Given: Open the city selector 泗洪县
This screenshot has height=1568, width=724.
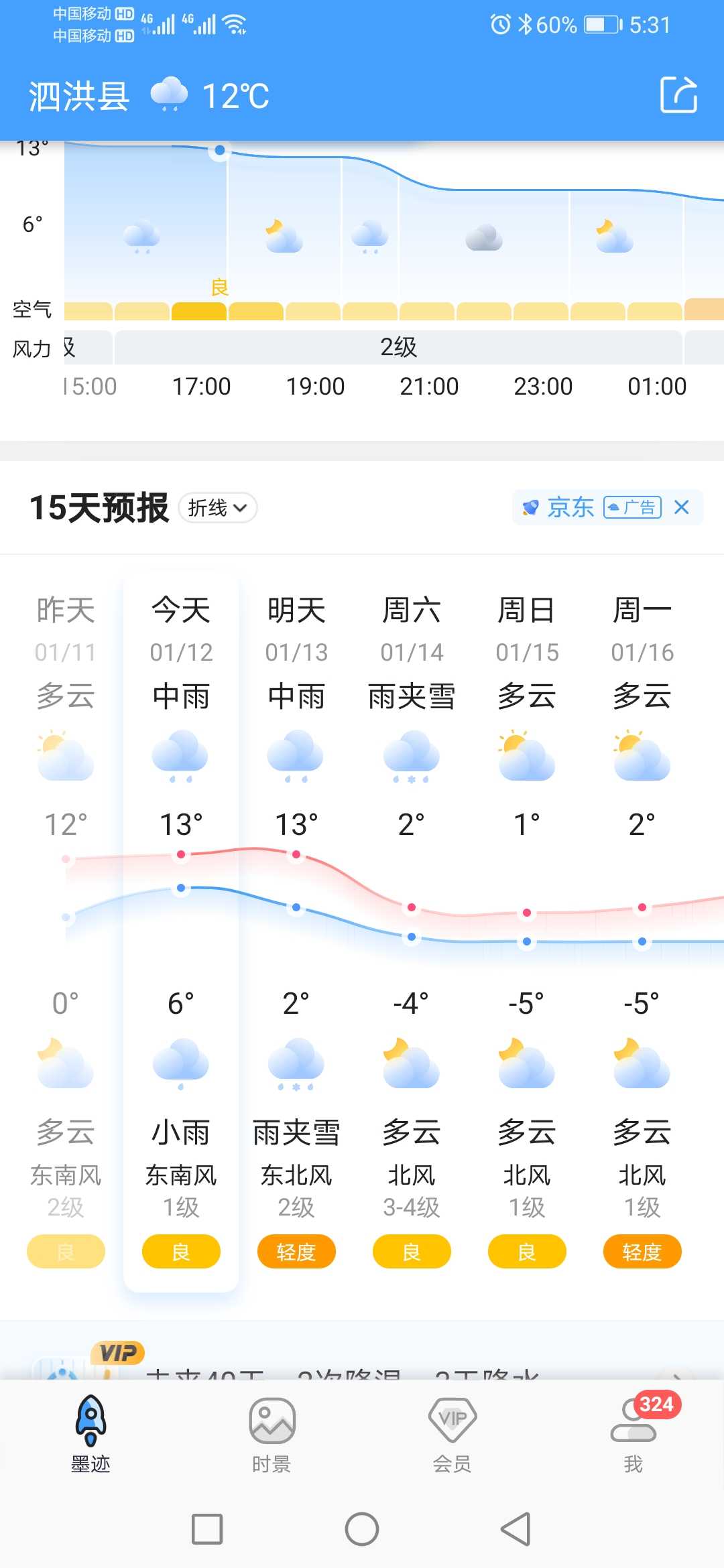Looking at the screenshot, I should (x=79, y=96).
